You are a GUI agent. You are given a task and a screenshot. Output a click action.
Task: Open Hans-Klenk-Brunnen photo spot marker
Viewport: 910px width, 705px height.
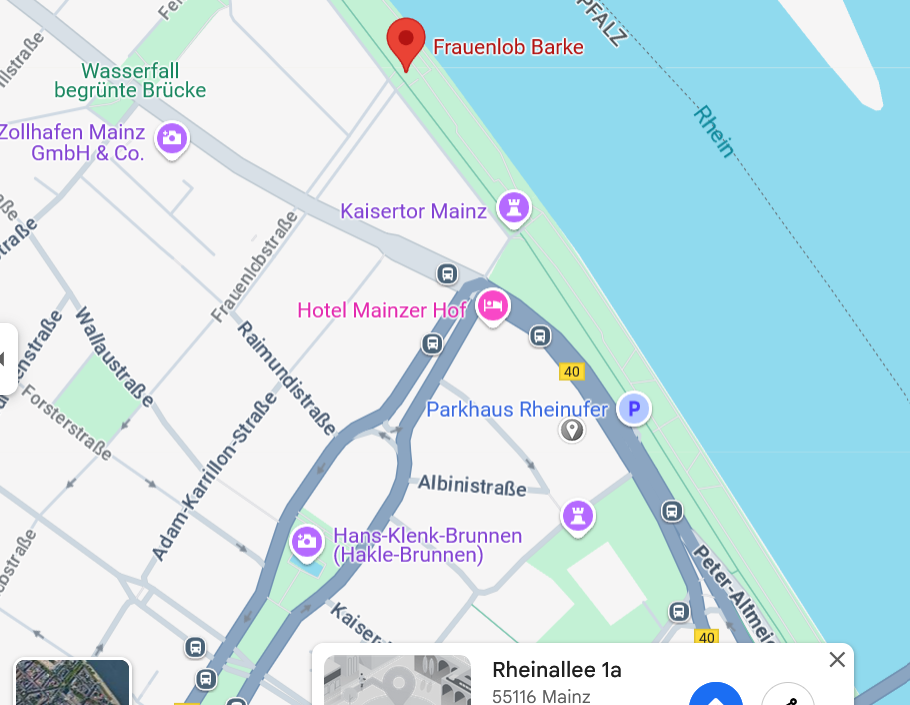[x=306, y=542]
